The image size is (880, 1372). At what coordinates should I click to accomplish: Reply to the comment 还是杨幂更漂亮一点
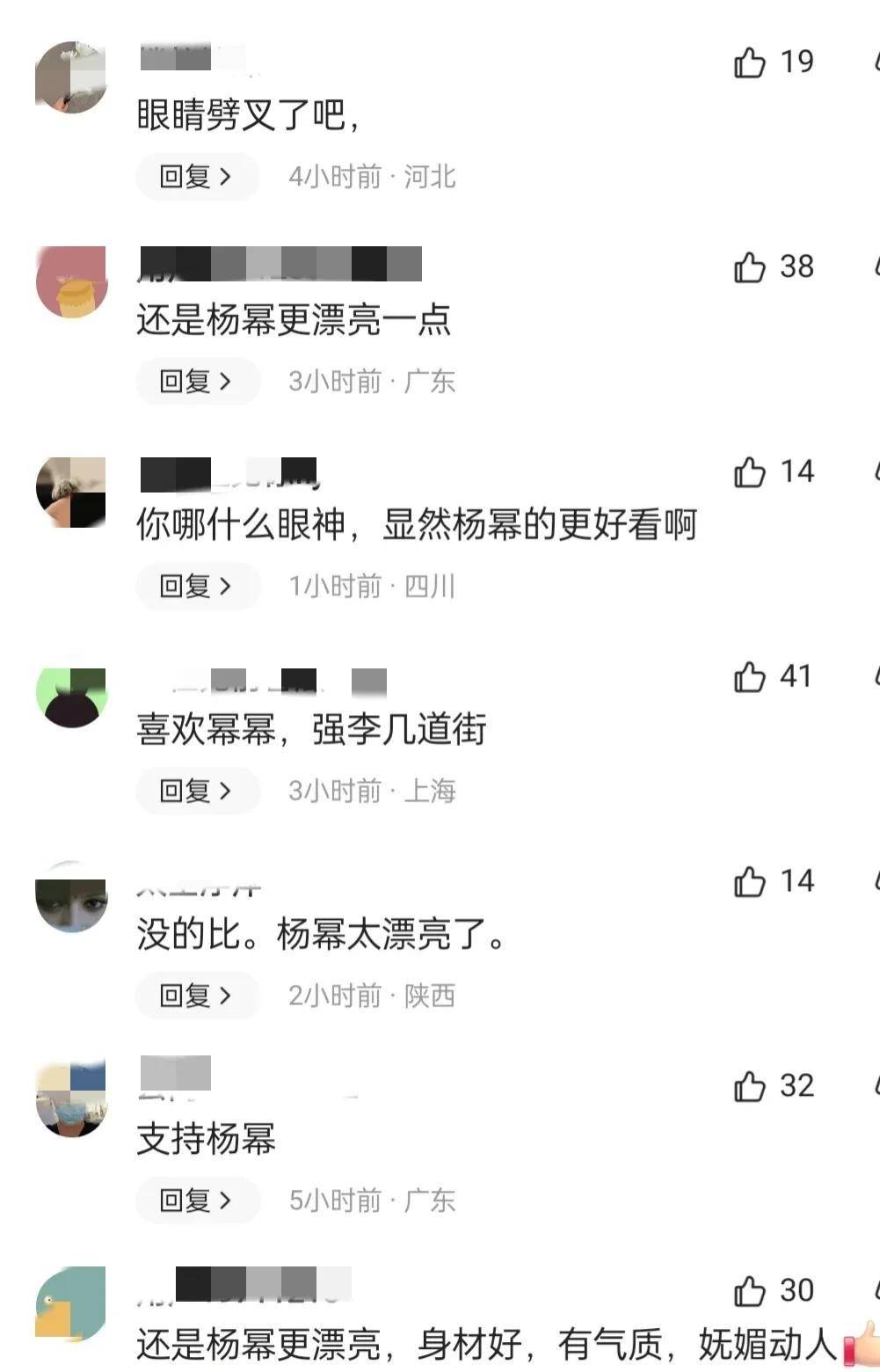197,382
